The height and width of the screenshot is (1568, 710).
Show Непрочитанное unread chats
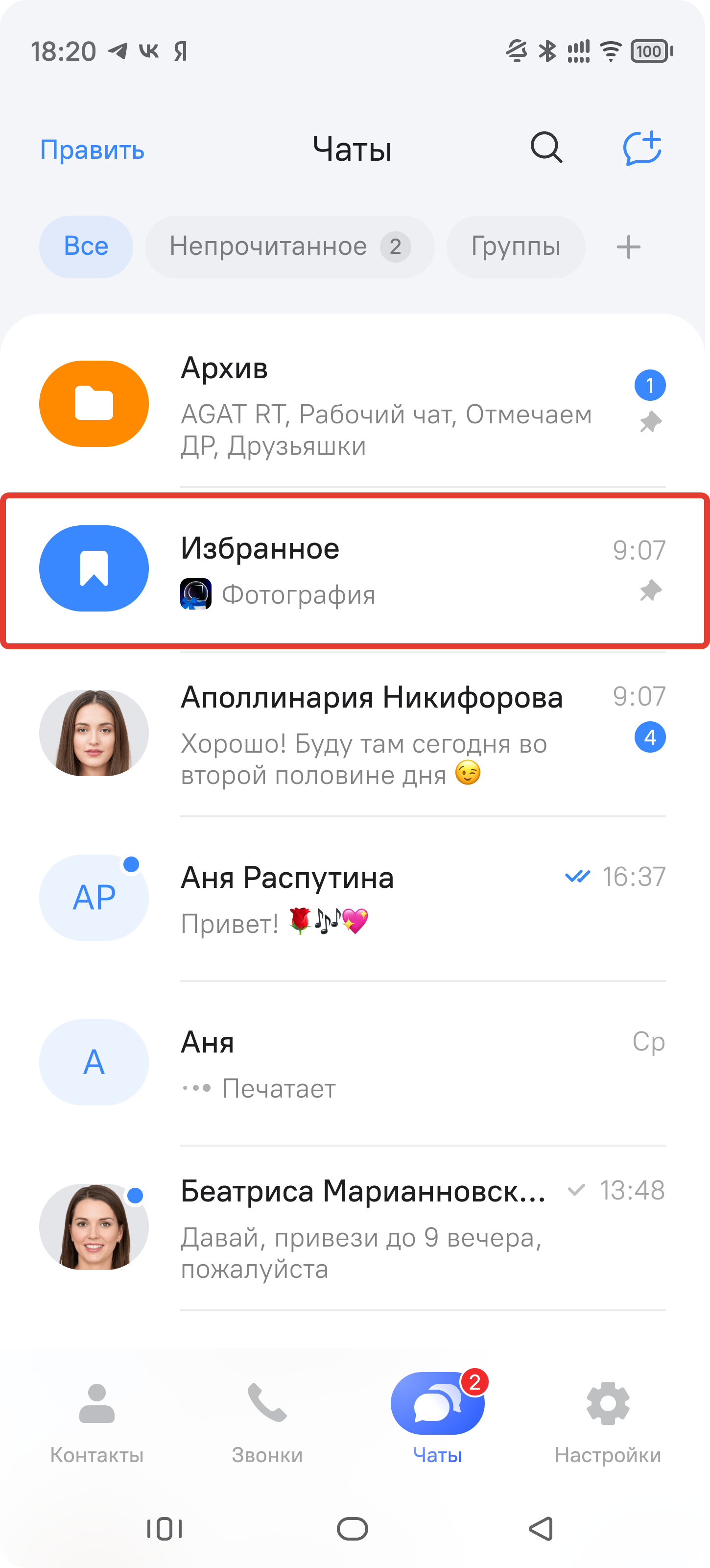[289, 246]
